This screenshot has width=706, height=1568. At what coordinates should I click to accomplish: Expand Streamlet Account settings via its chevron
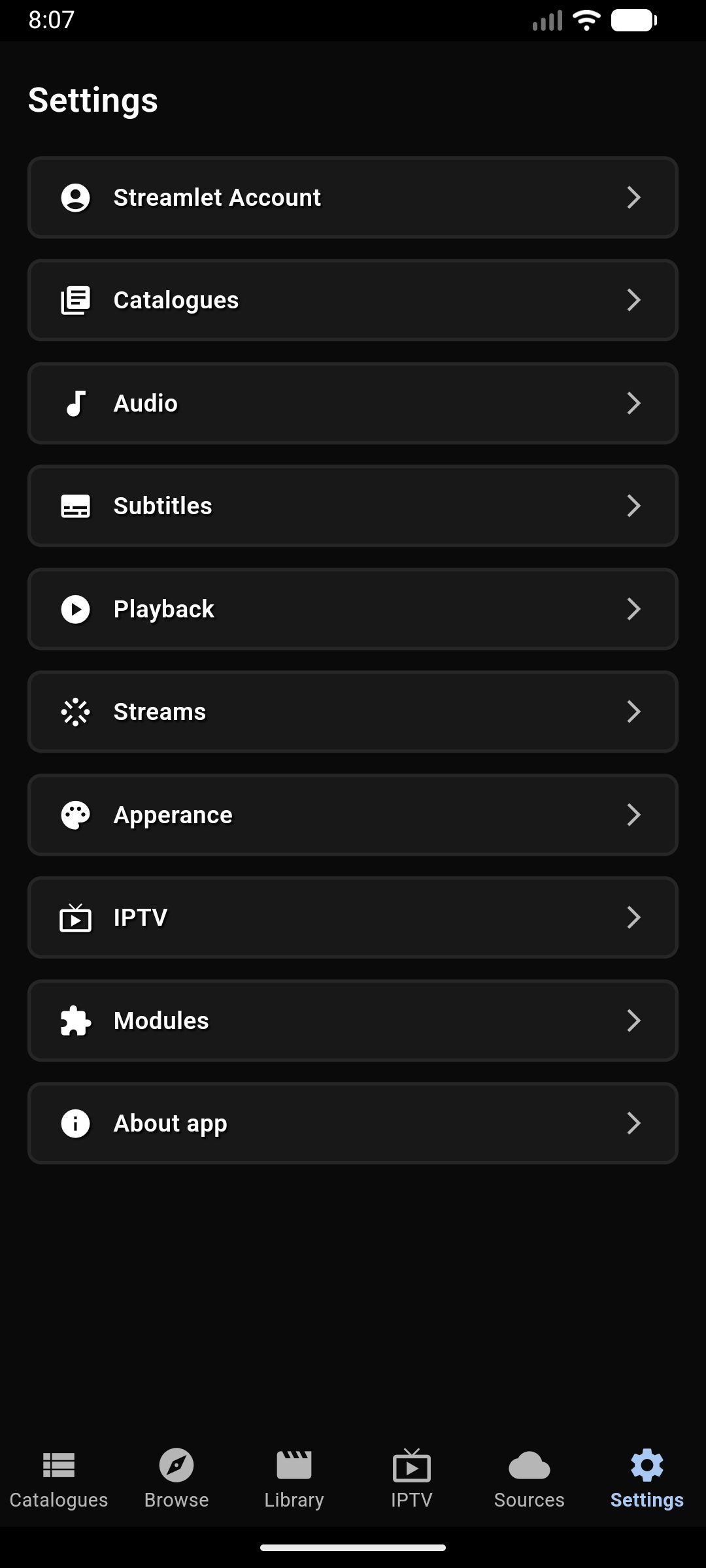click(x=634, y=197)
